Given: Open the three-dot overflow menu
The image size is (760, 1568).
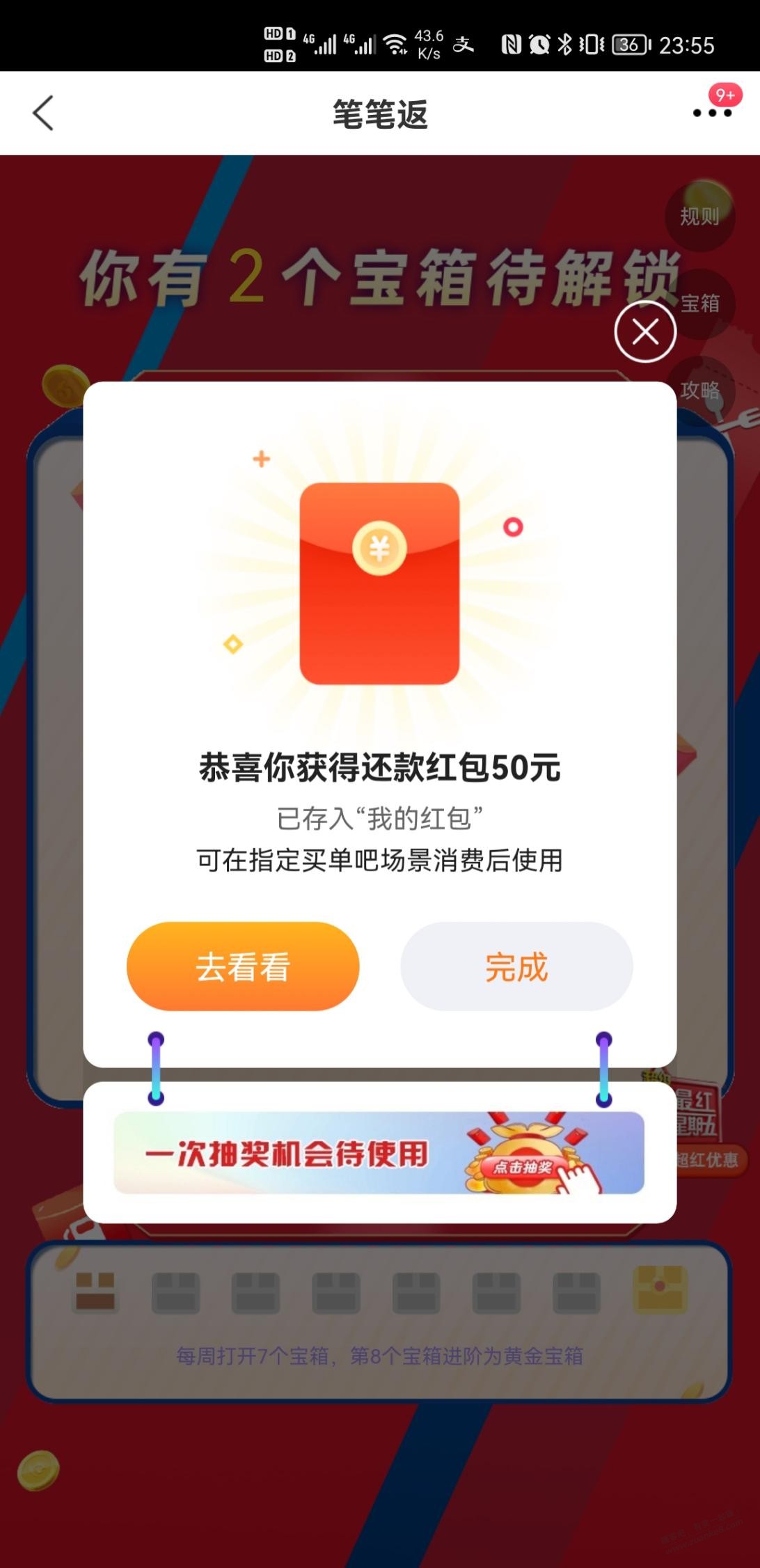Looking at the screenshot, I should coord(712,113).
